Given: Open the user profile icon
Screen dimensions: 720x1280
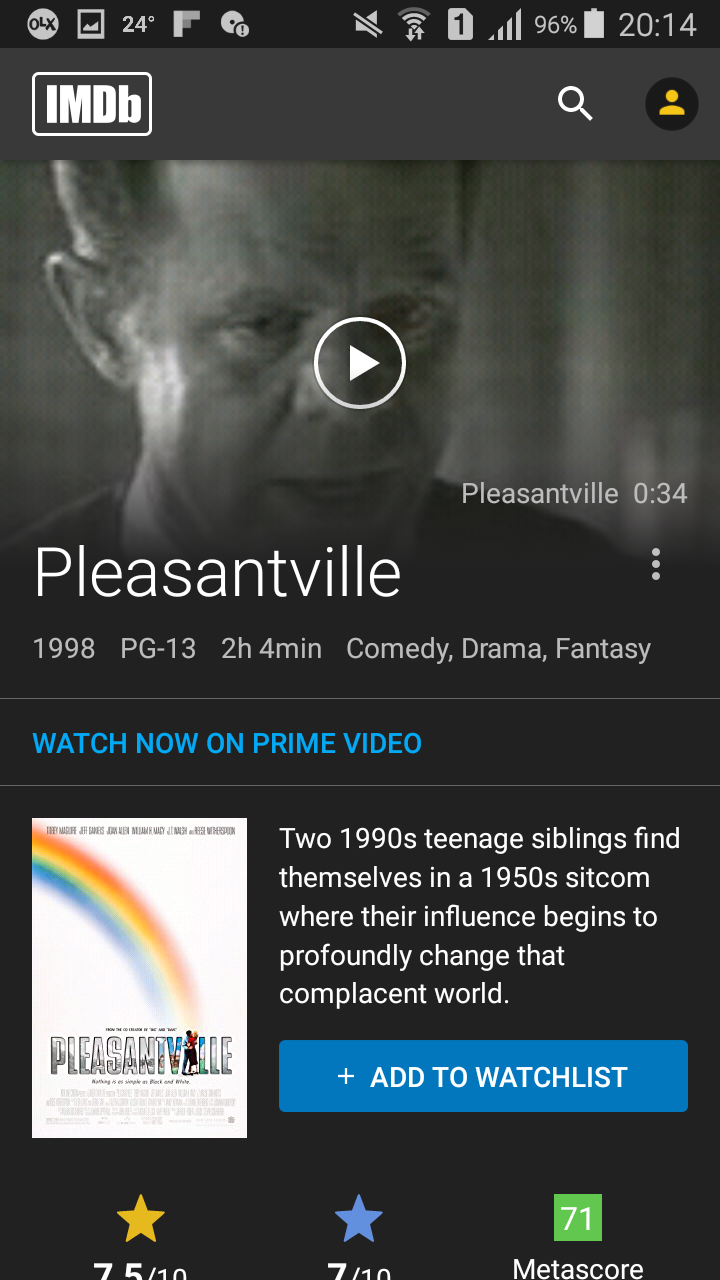Looking at the screenshot, I should [671, 104].
